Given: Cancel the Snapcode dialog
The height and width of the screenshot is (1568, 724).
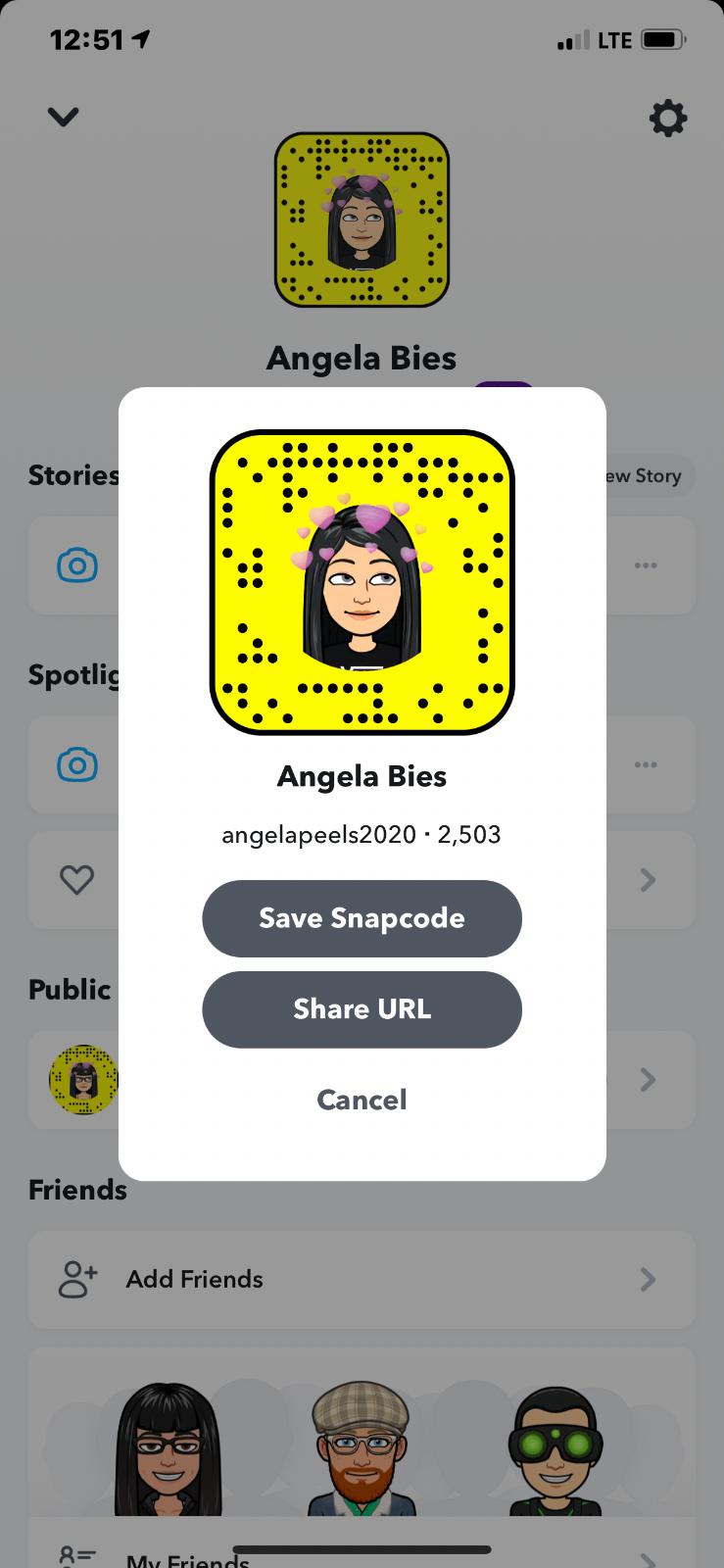Looking at the screenshot, I should [x=362, y=1100].
